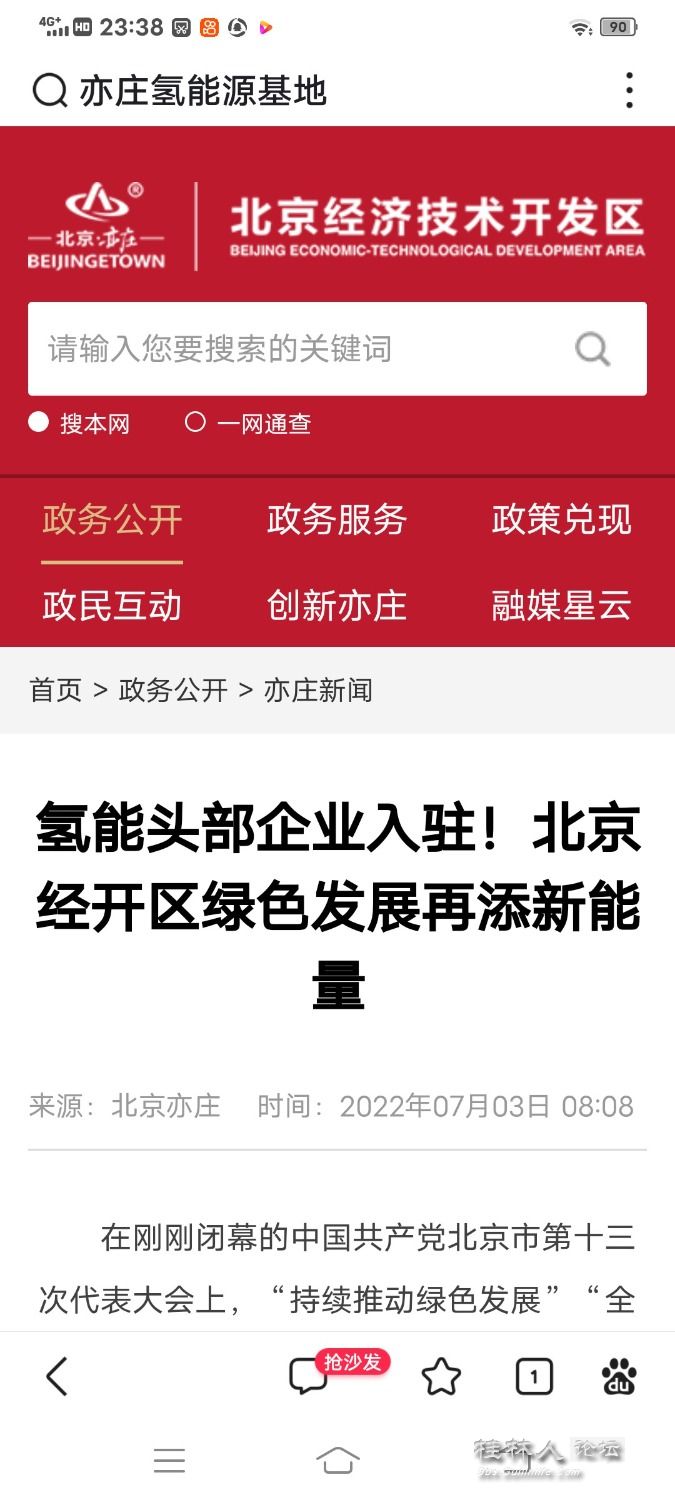Tap the system home button
This screenshot has width=675, height=1500.
click(x=337, y=1461)
